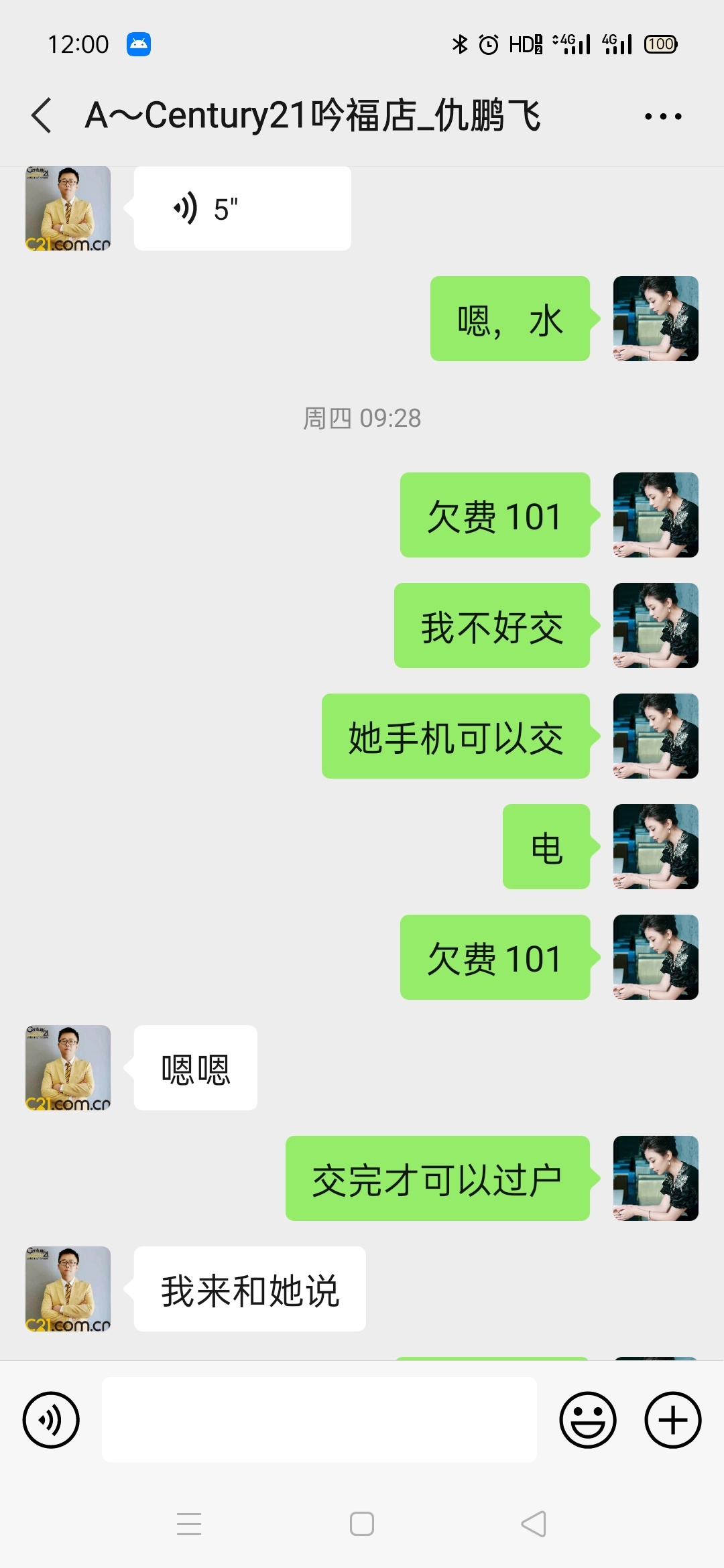Open my avatar beside 交完才可以过户

tap(656, 1178)
